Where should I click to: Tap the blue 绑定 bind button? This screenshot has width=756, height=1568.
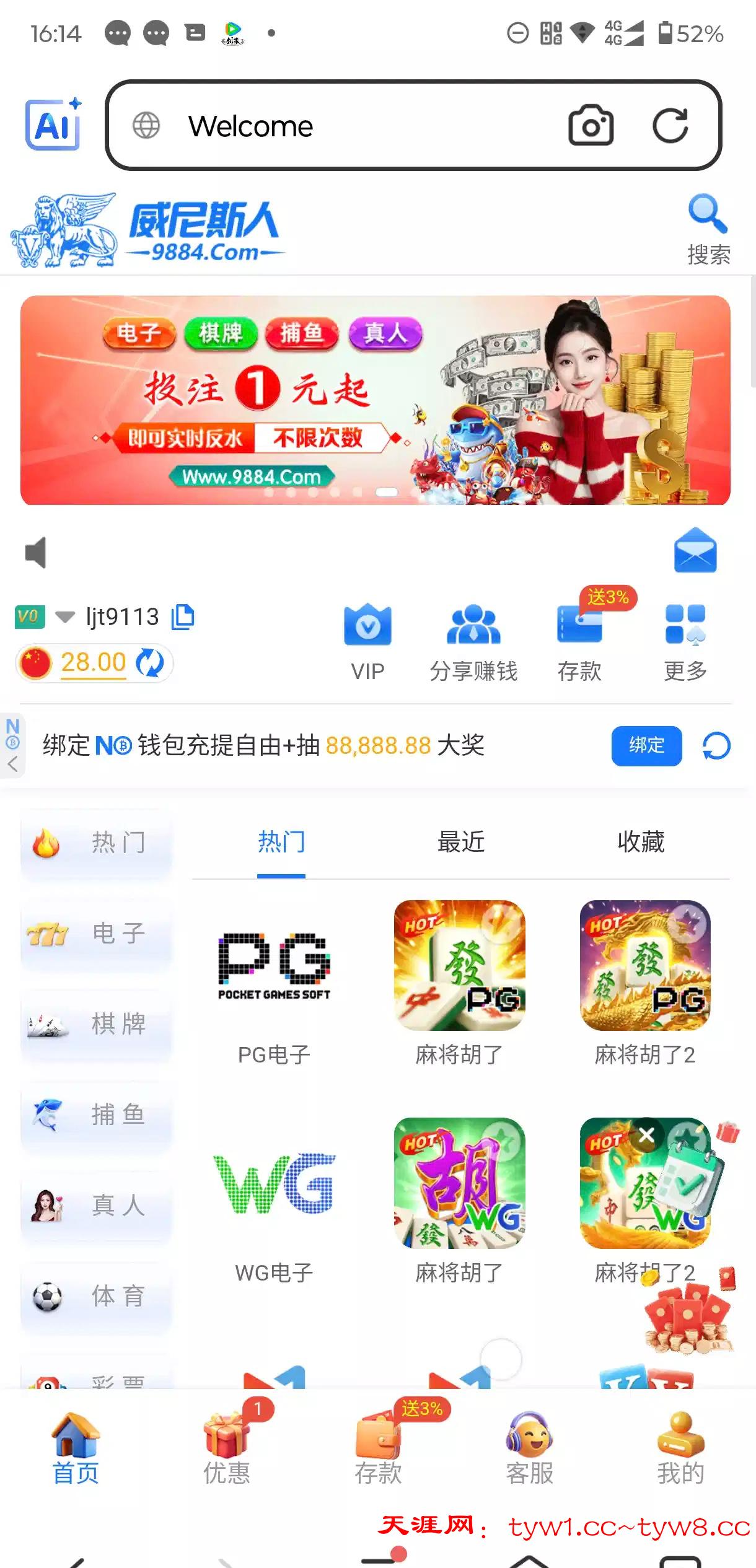646,745
